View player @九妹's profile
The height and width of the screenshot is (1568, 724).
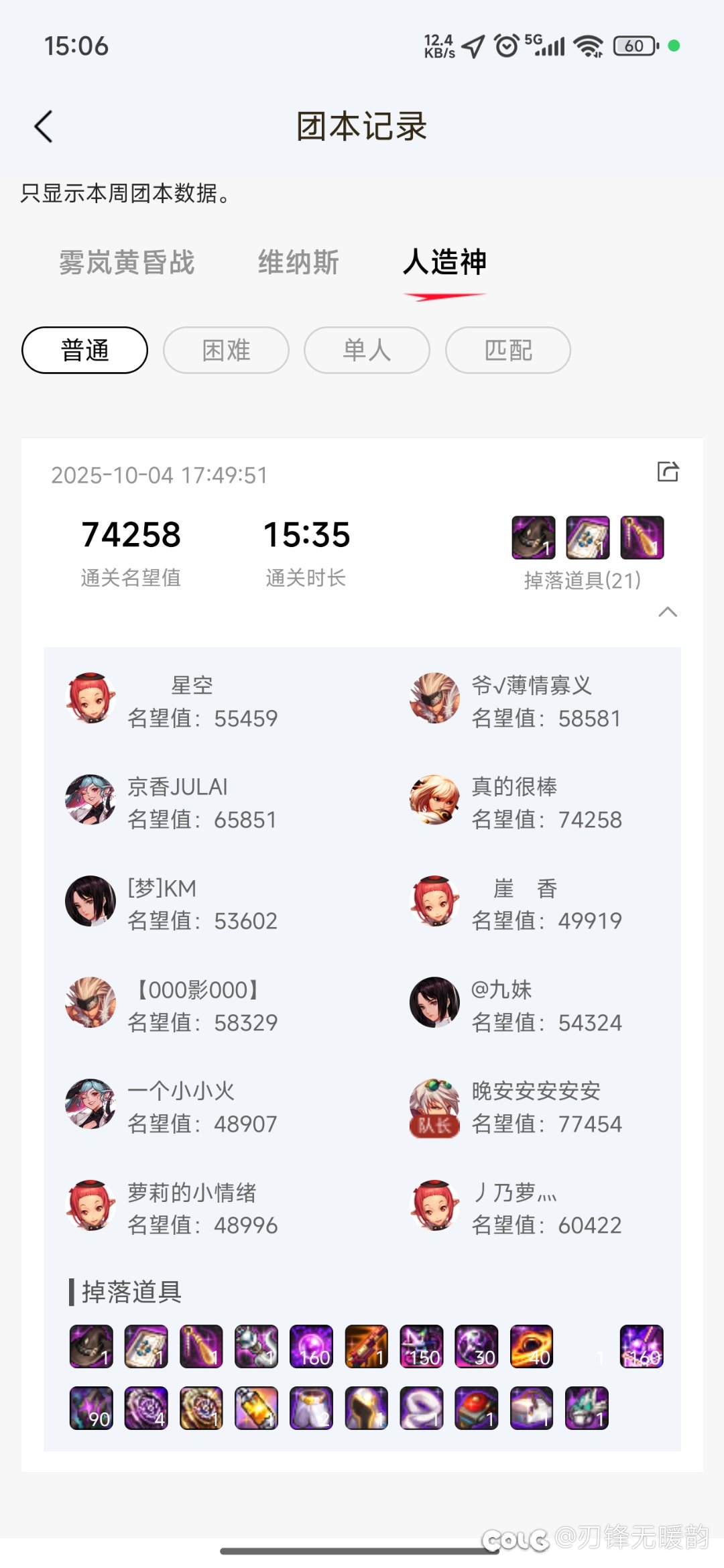coord(435,1003)
